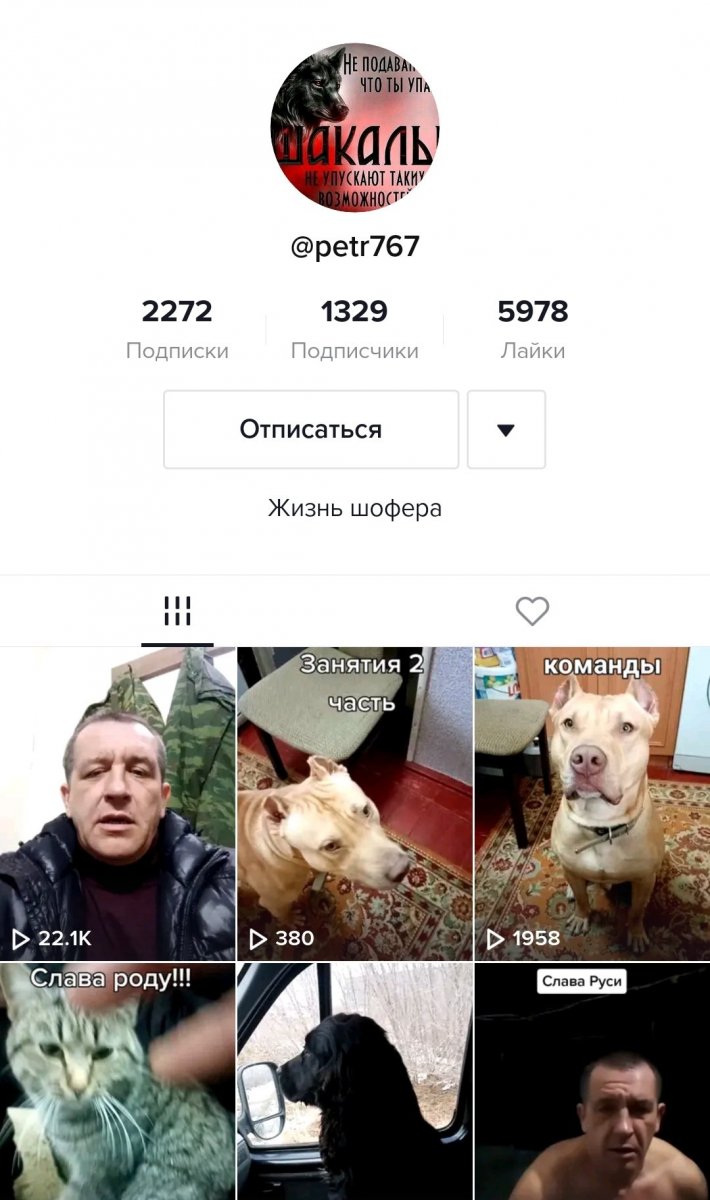View the 1329 Подписчики list

(x=354, y=328)
